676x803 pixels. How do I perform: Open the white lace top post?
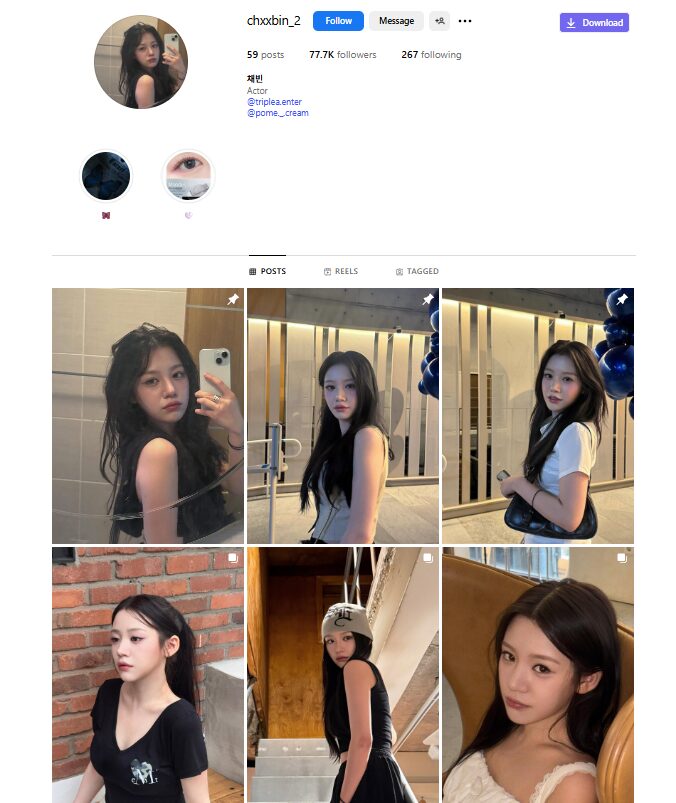[538, 674]
